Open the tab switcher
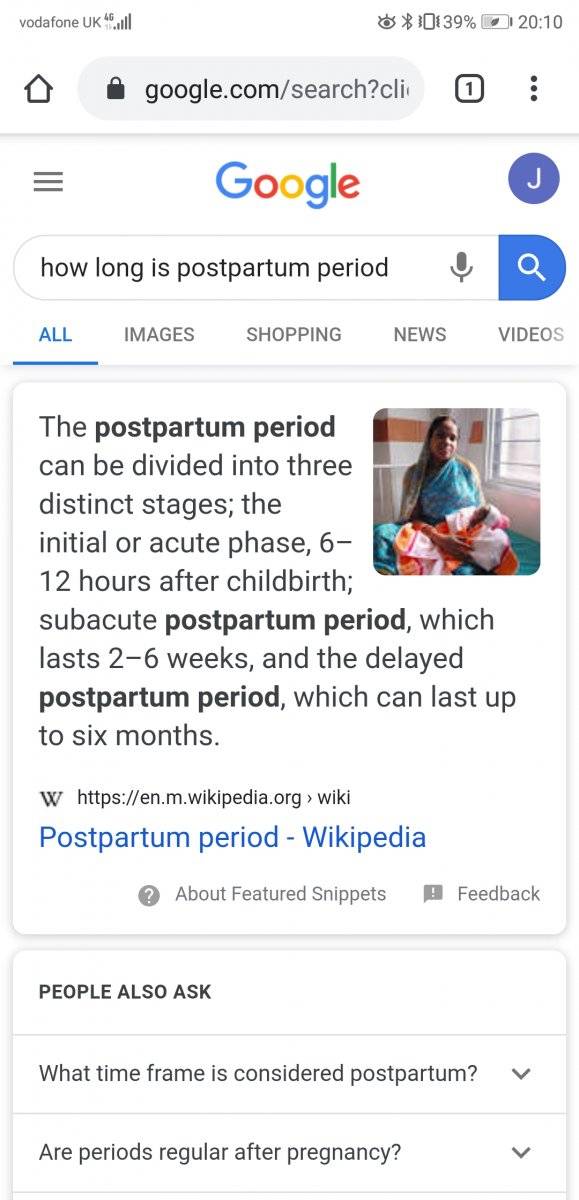 (x=469, y=89)
